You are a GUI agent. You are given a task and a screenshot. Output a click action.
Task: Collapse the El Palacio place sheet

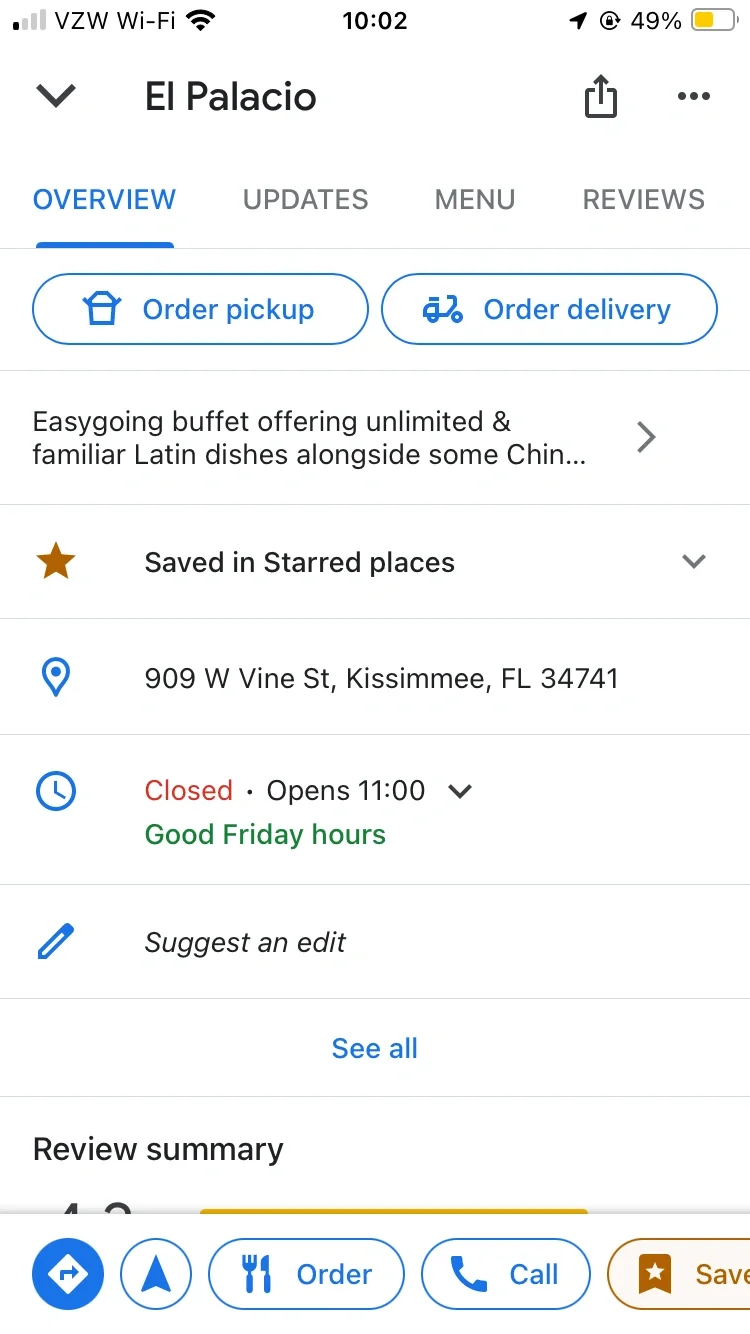coord(56,96)
